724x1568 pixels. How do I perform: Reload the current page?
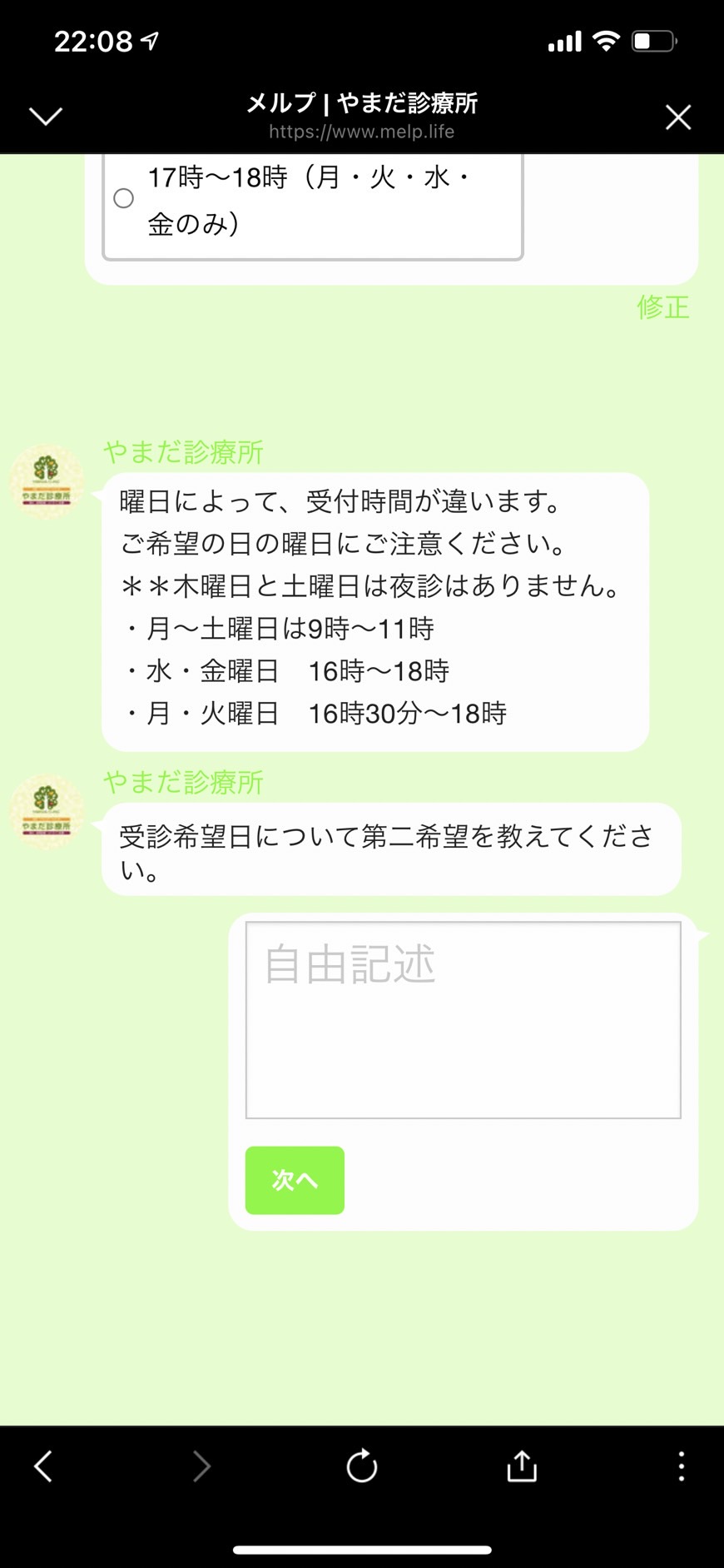(x=362, y=1466)
